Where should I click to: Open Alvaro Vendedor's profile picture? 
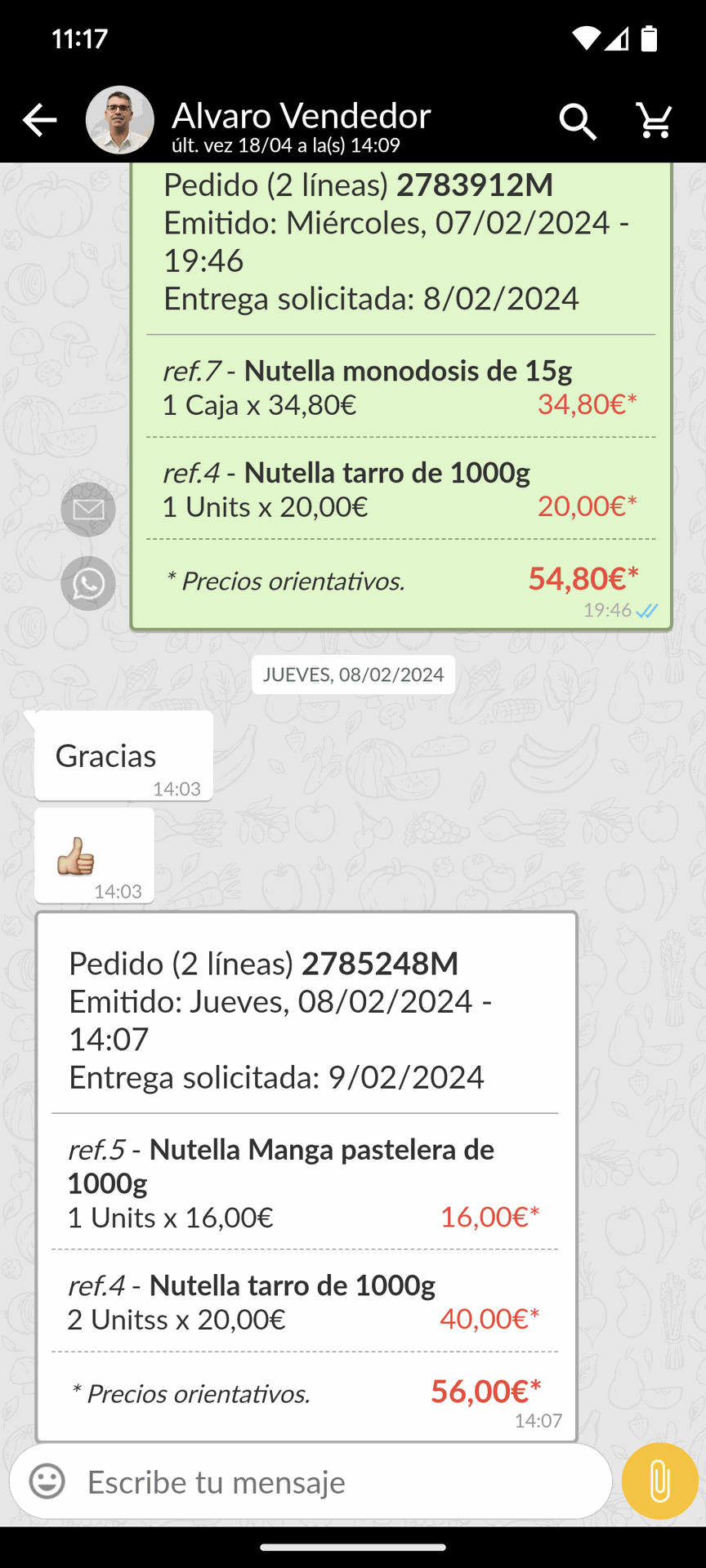(120, 121)
